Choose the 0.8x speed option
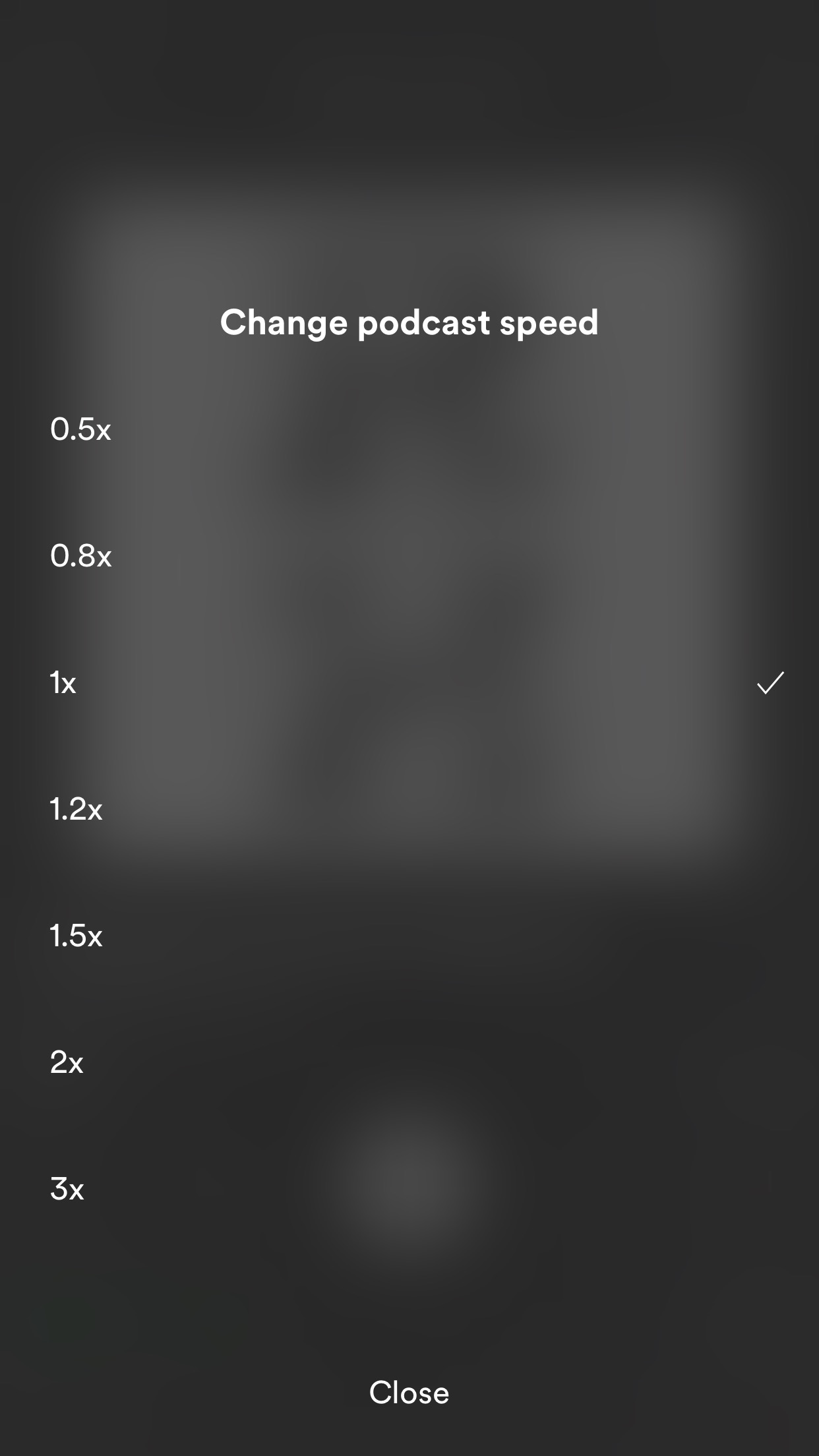The image size is (819, 1456). click(x=80, y=556)
